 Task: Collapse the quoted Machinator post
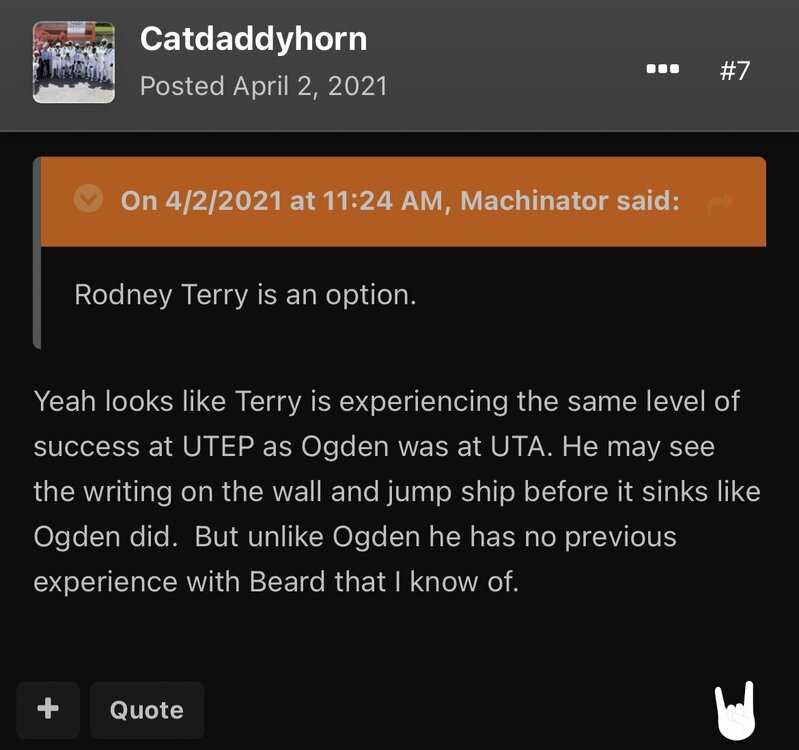click(90, 200)
